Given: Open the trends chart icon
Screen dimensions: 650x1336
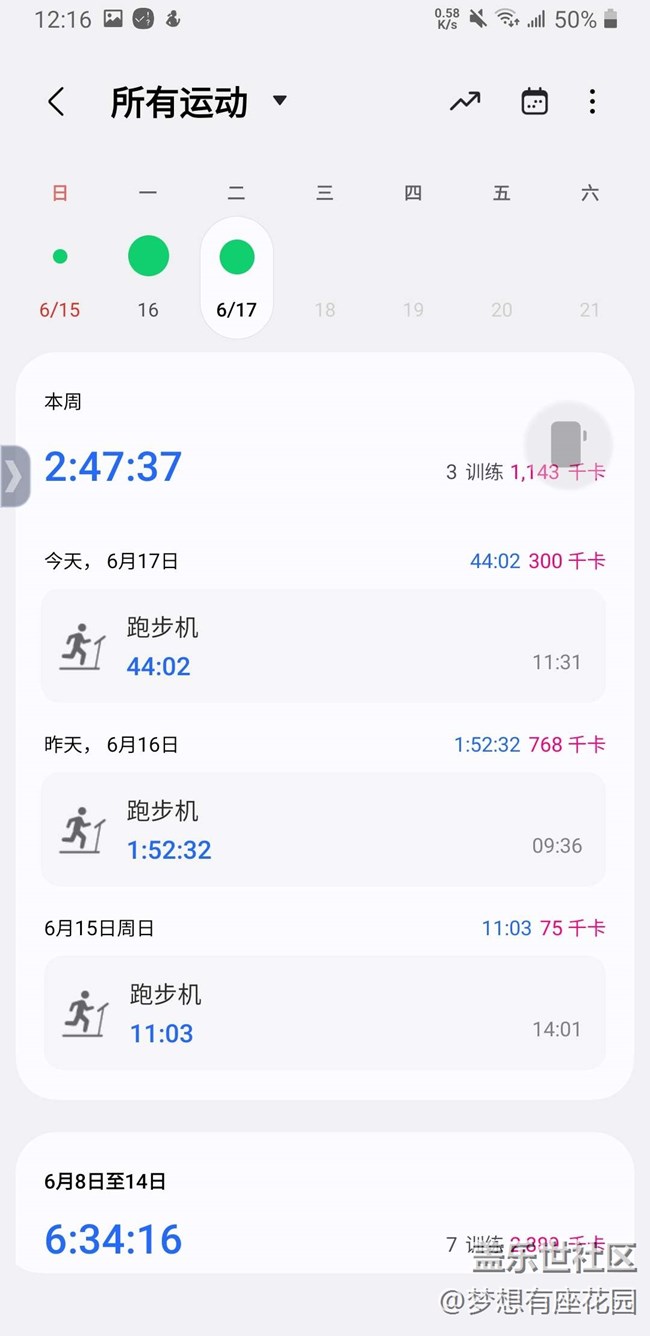Looking at the screenshot, I should click(x=465, y=102).
